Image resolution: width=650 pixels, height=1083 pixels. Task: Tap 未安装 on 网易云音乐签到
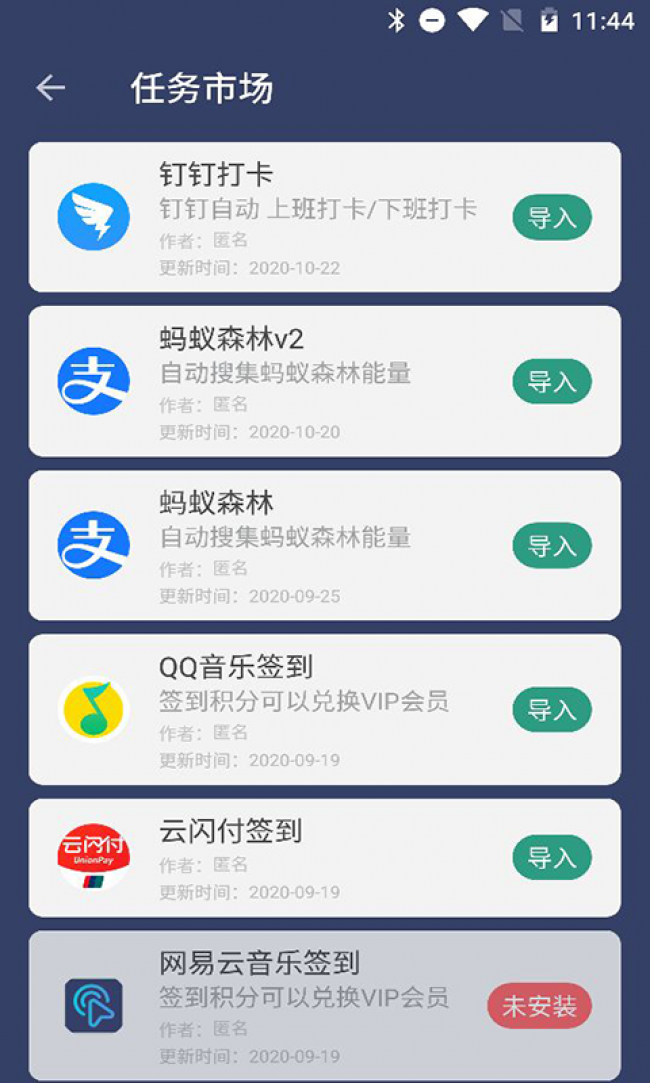coord(539,1006)
